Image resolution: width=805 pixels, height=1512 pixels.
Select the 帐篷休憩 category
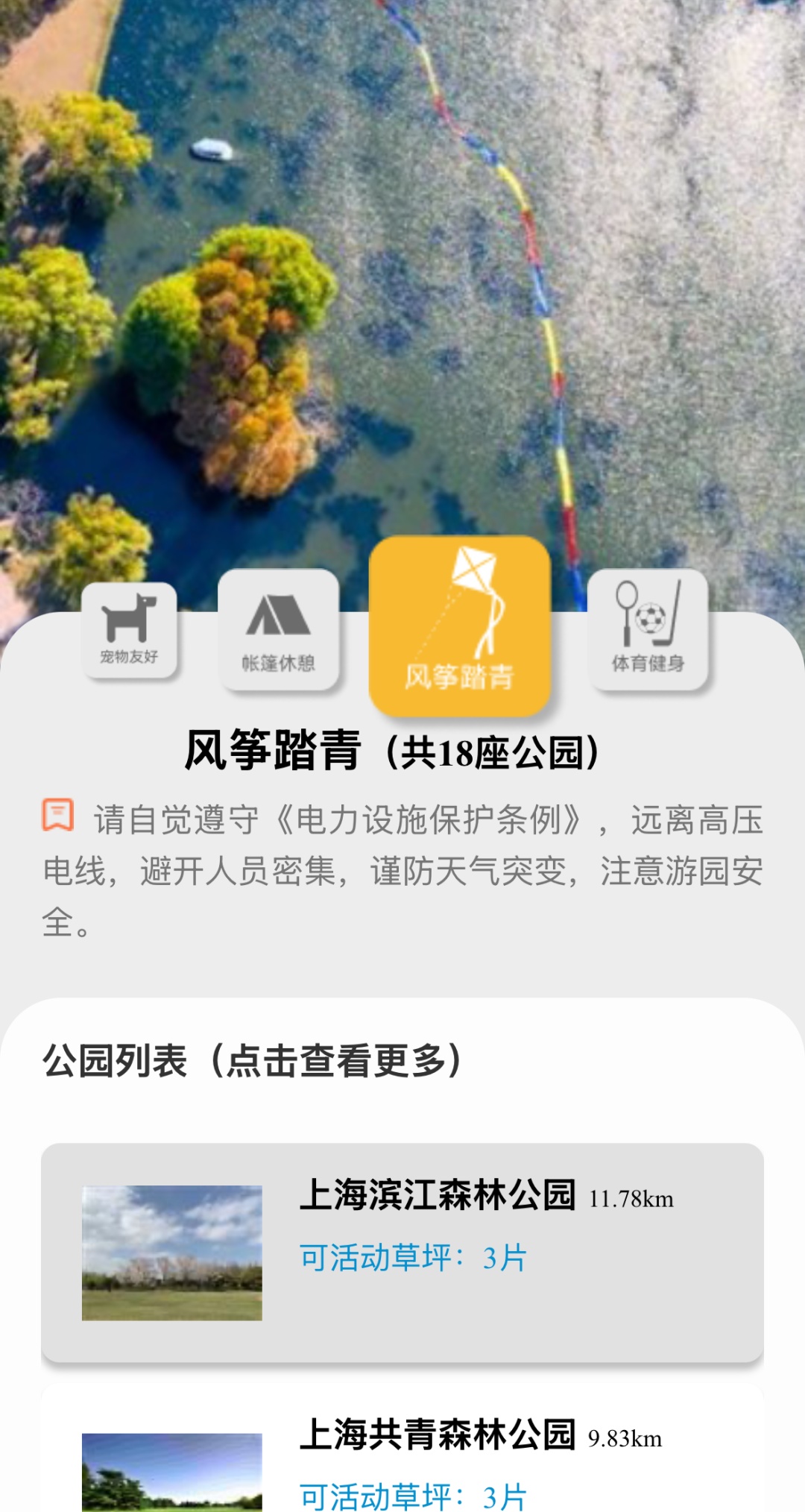tap(278, 630)
